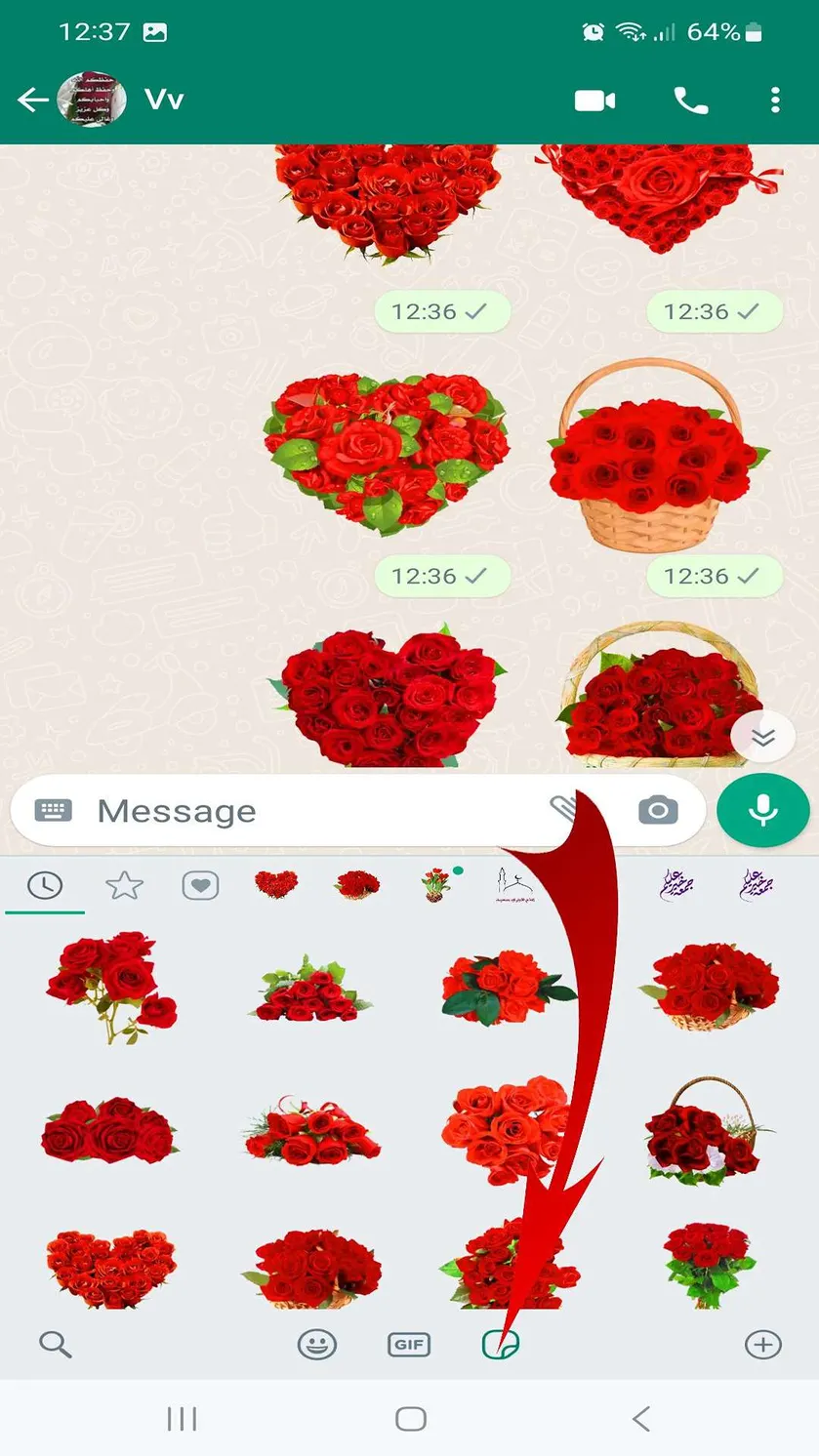Open the recent stickers tab
Viewport: 819px width, 1456px height.
(45, 886)
